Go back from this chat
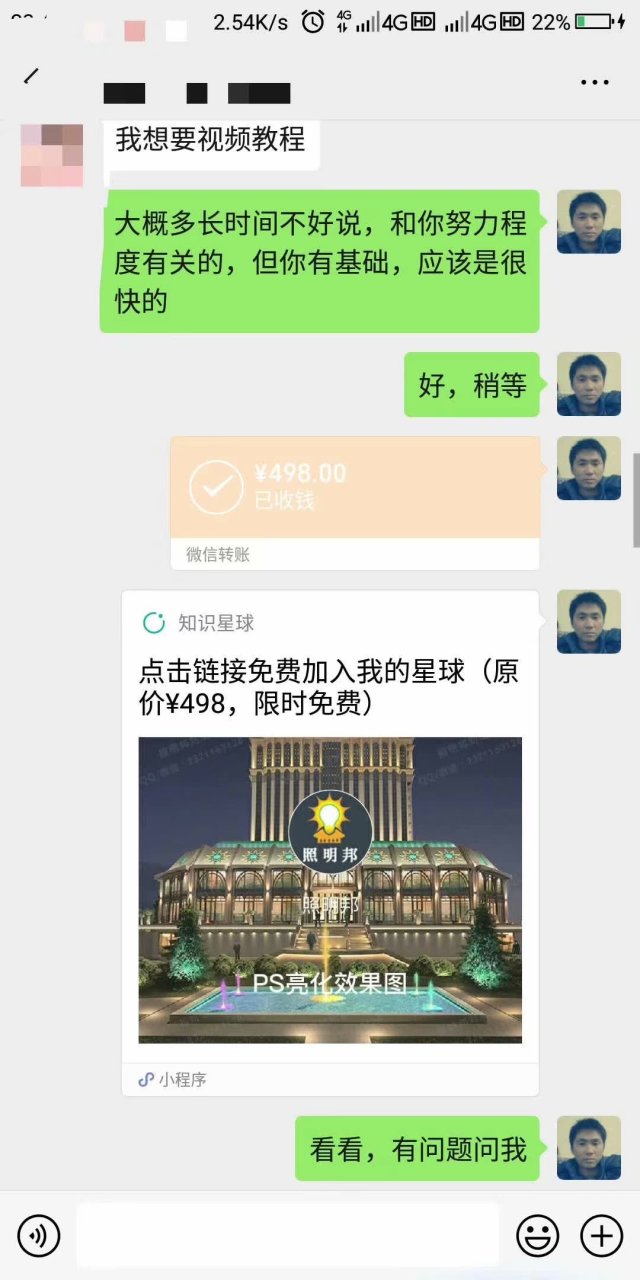 [31, 77]
